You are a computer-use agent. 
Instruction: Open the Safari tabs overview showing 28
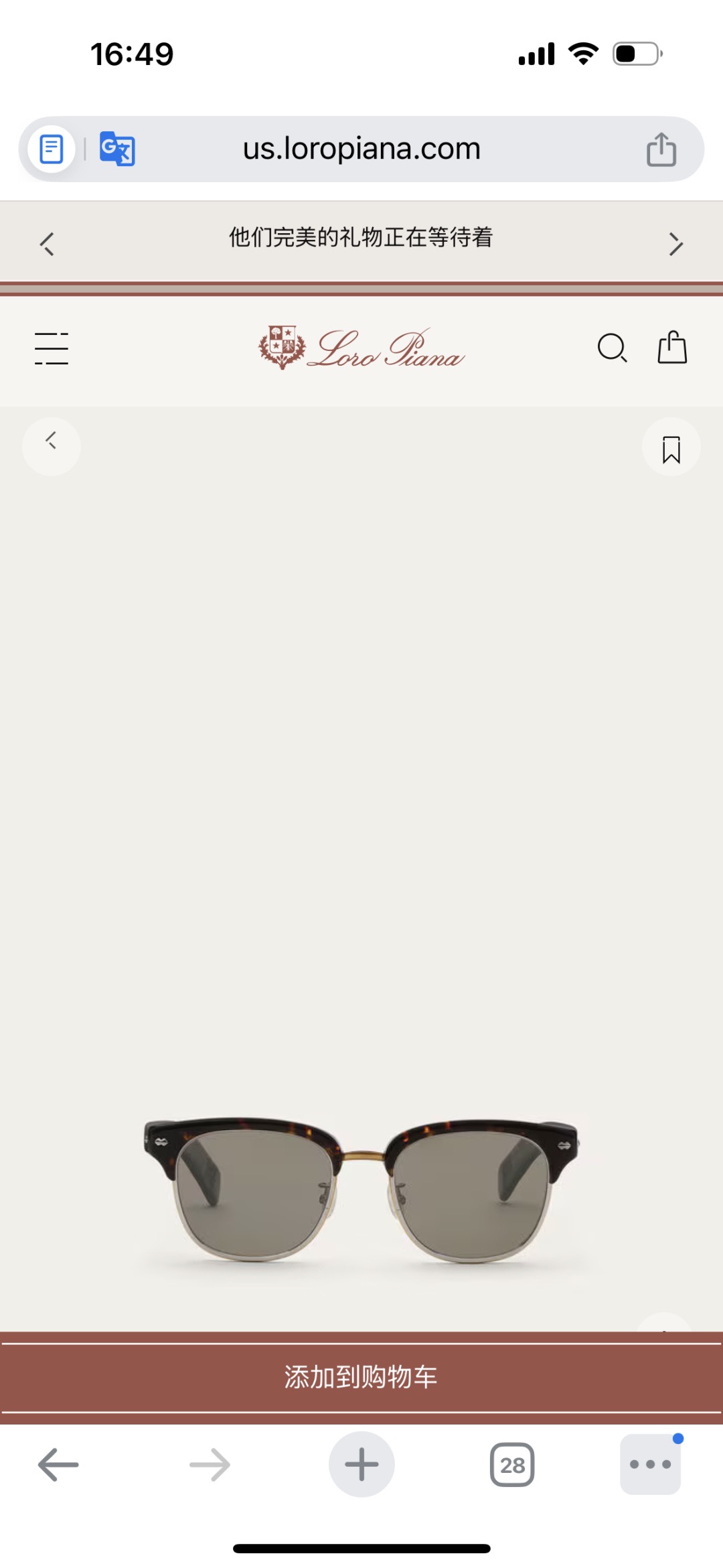pos(512,1464)
